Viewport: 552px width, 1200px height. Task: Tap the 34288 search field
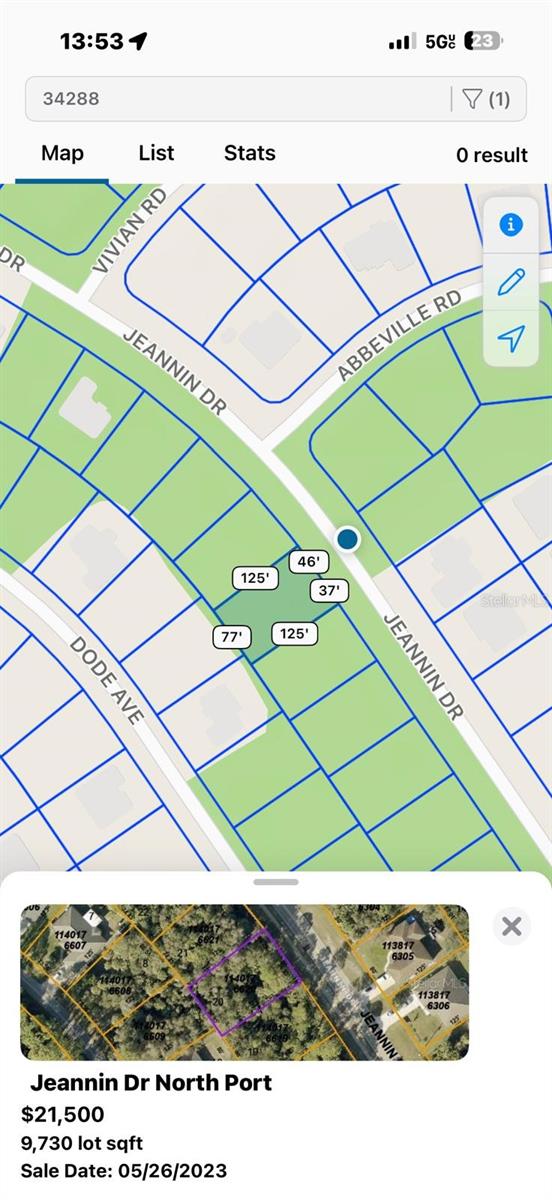(238, 99)
